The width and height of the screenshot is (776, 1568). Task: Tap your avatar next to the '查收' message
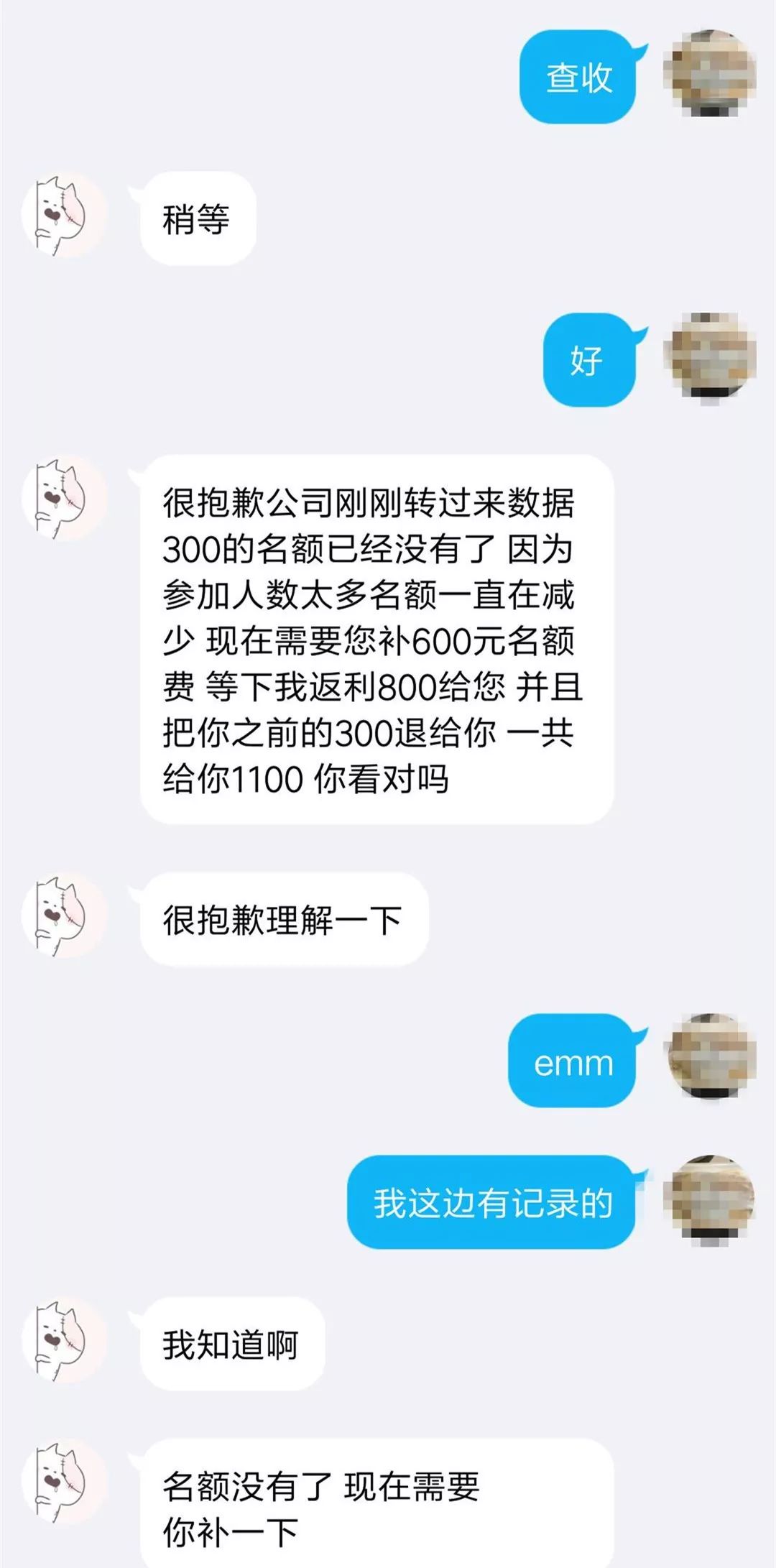click(x=712, y=73)
